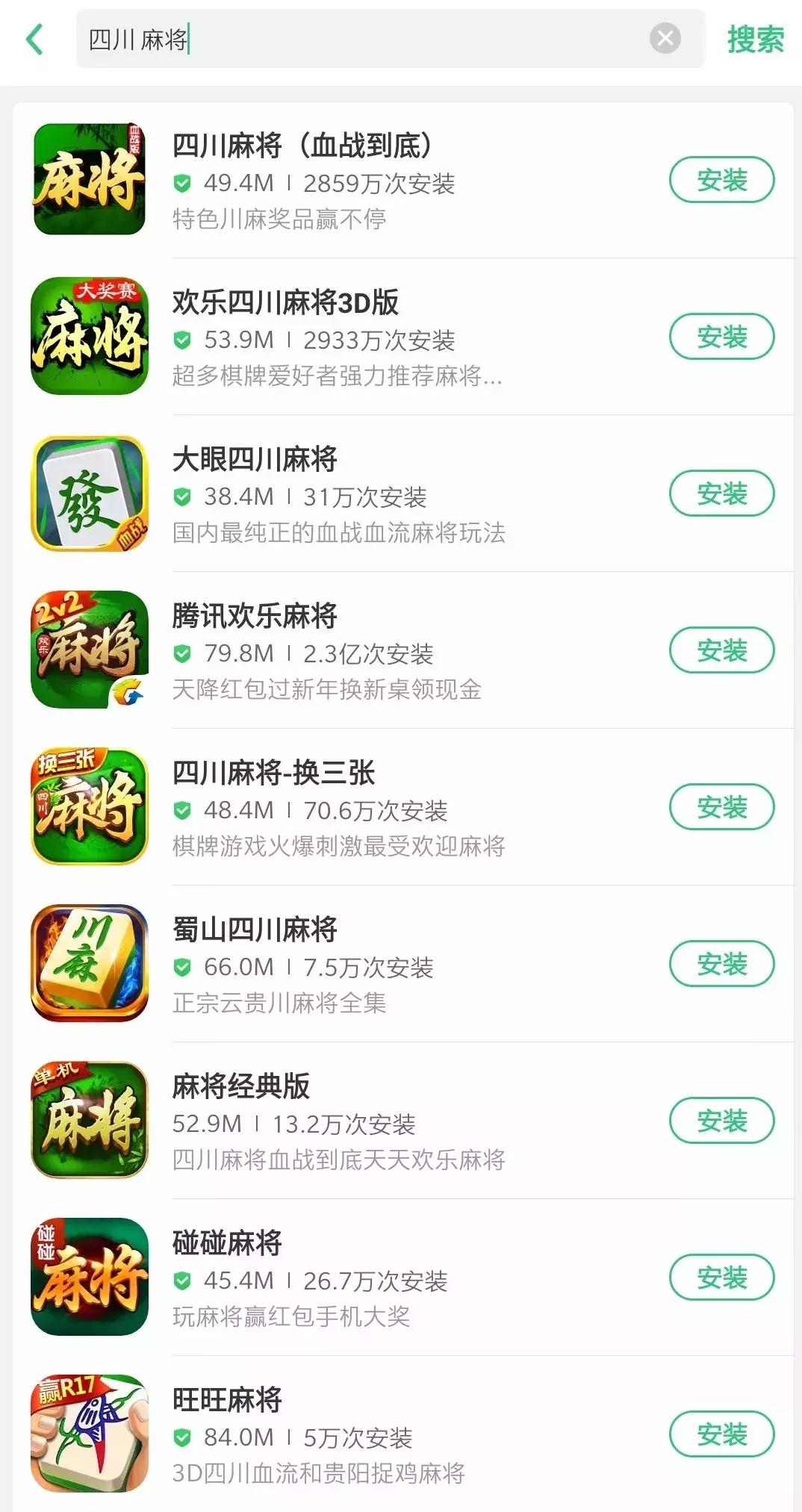The width and height of the screenshot is (802, 1512).
Task: Install 腾讯欢乐麻将
Action: 720,650
